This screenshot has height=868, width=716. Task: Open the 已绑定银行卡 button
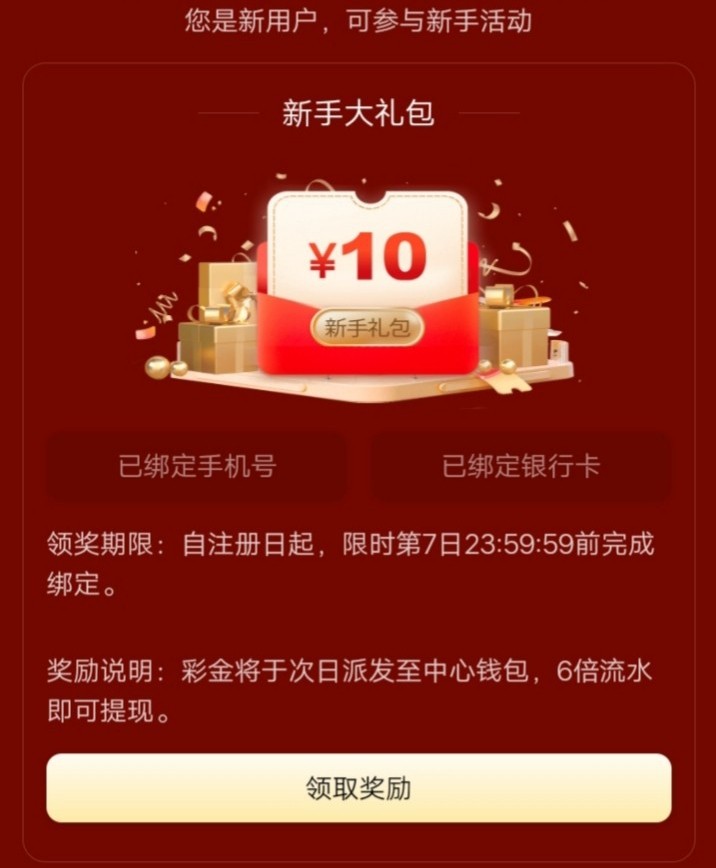tap(521, 466)
